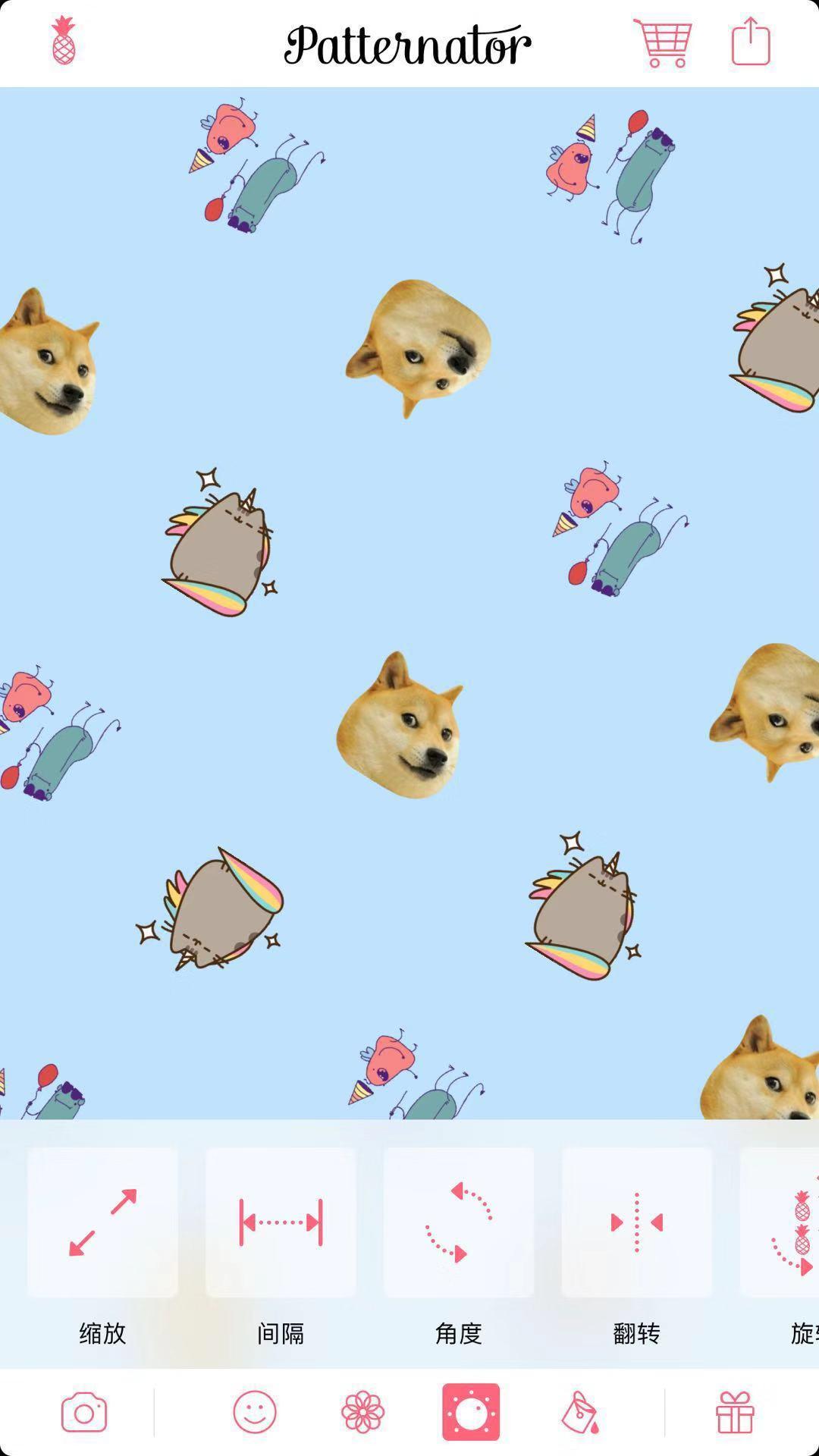
Task: Open the paint bucket background color
Action: click(579, 1412)
